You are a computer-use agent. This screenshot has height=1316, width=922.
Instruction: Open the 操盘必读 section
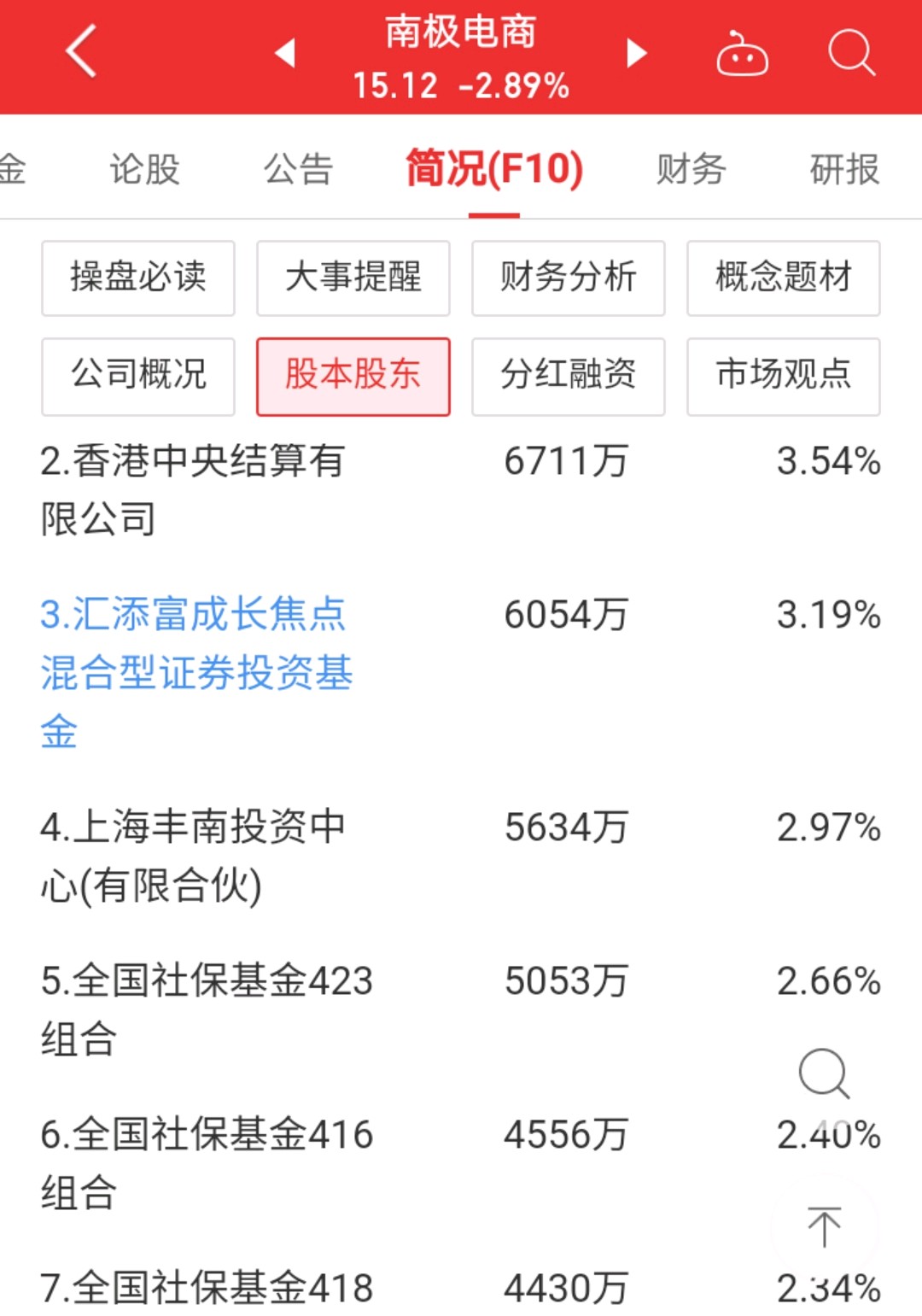pyautogui.click(x=137, y=278)
